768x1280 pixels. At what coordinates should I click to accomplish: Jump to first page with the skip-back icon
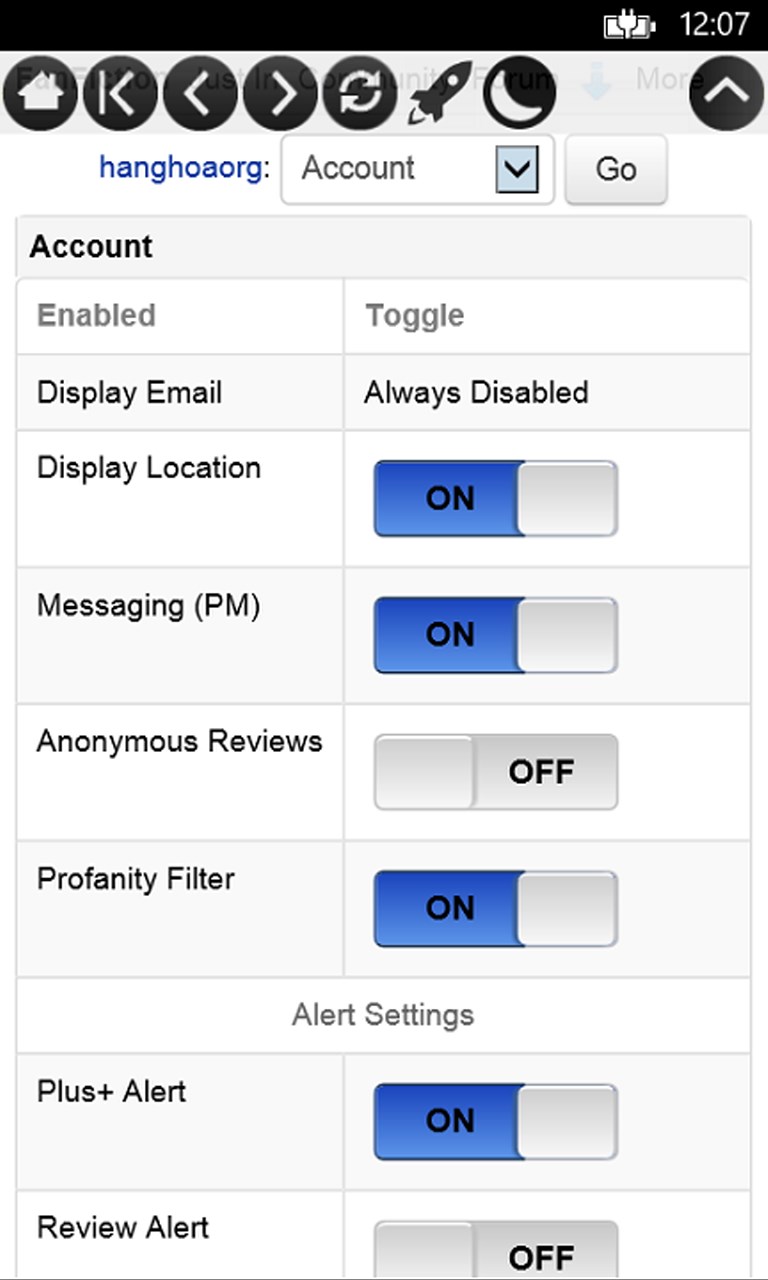pos(120,93)
